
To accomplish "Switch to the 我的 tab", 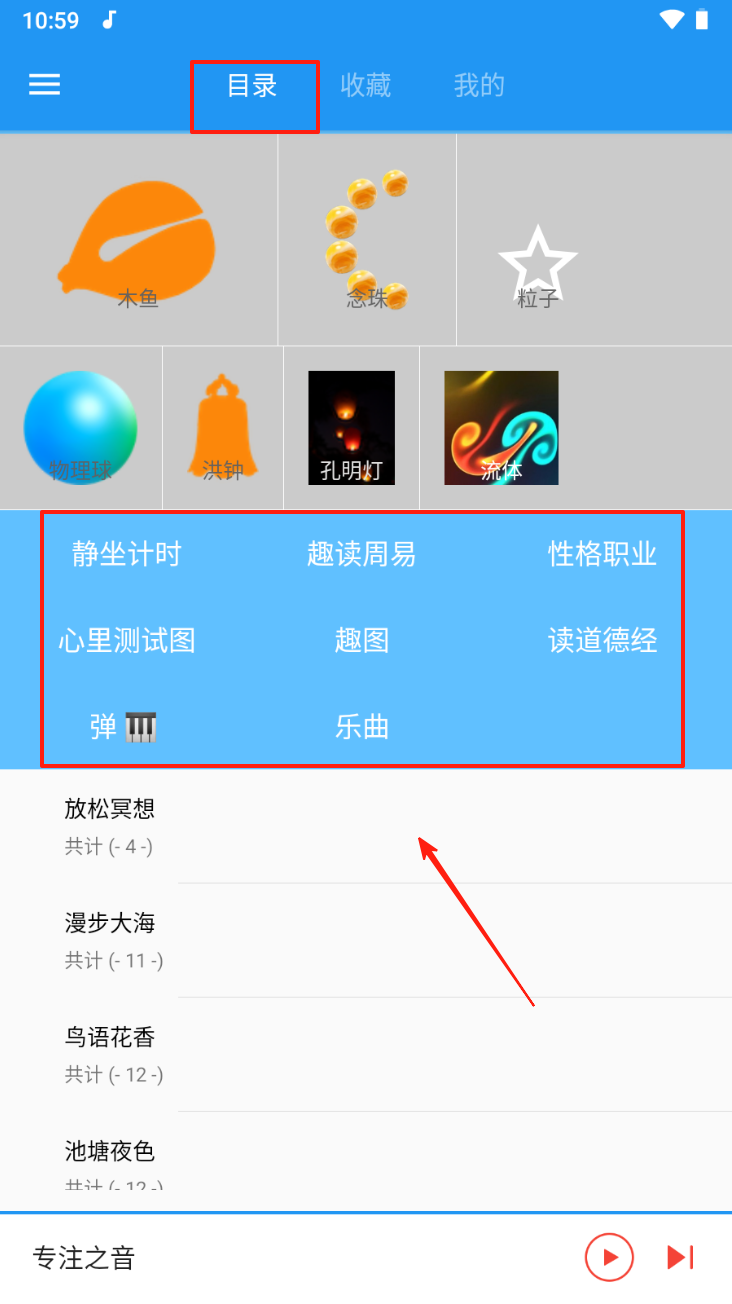I will 479,86.
